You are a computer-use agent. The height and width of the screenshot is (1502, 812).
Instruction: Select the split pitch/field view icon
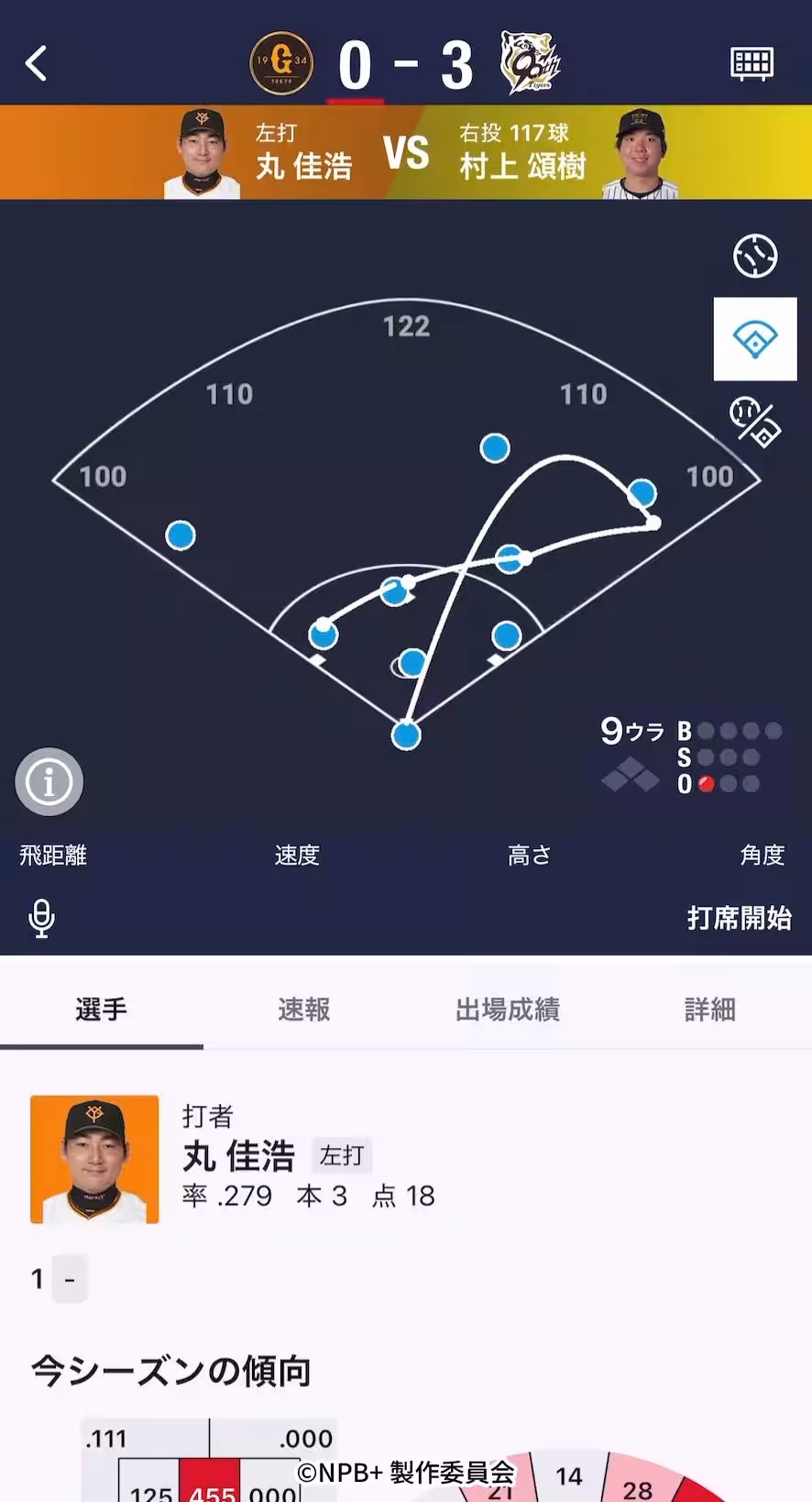click(754, 421)
